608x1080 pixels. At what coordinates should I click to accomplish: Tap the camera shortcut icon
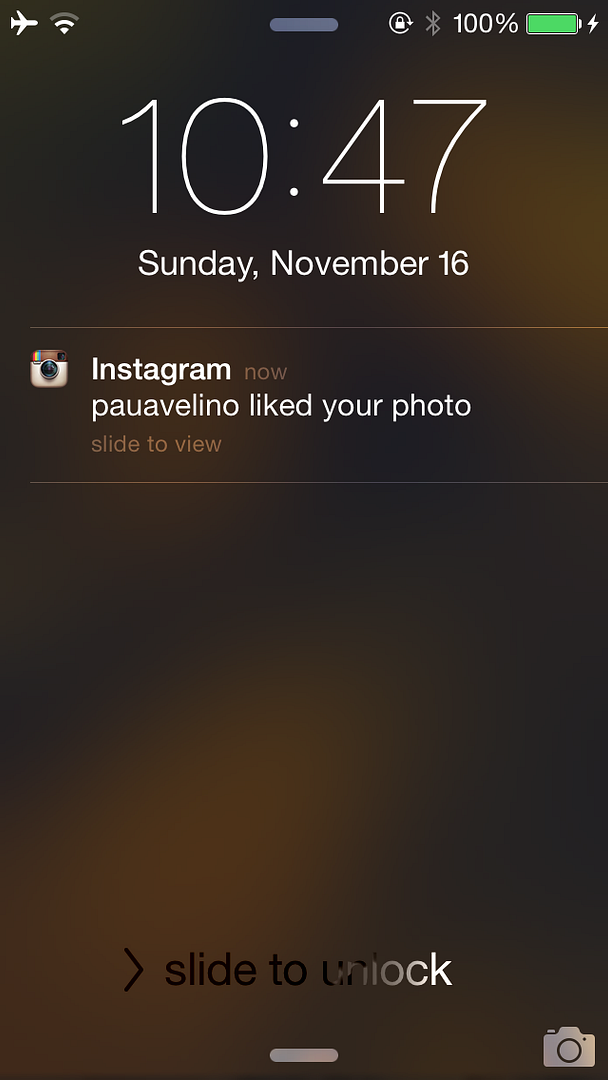point(569,1046)
